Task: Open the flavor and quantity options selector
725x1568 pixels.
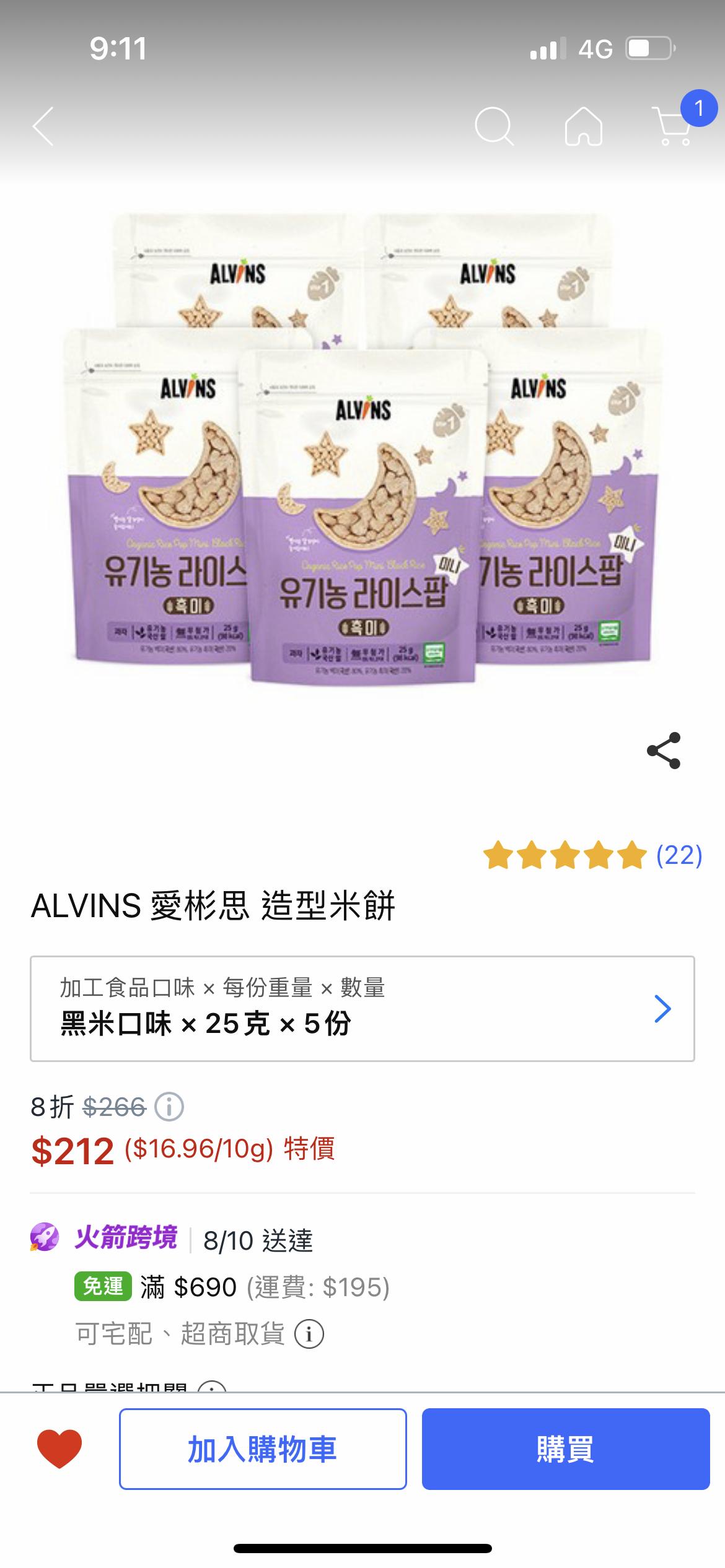Action: pos(362,1009)
